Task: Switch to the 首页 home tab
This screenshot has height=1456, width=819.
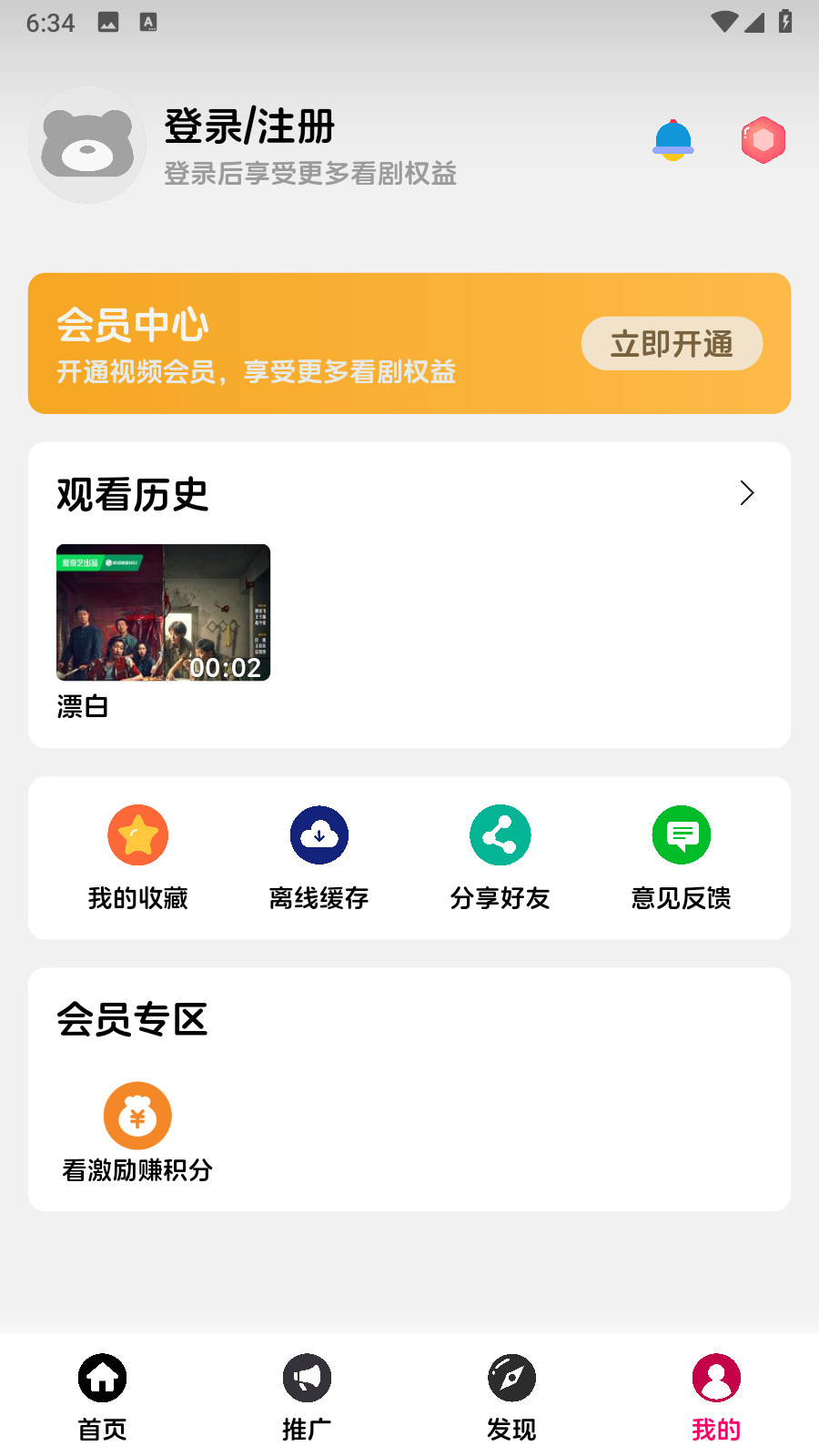Action: tap(102, 1395)
